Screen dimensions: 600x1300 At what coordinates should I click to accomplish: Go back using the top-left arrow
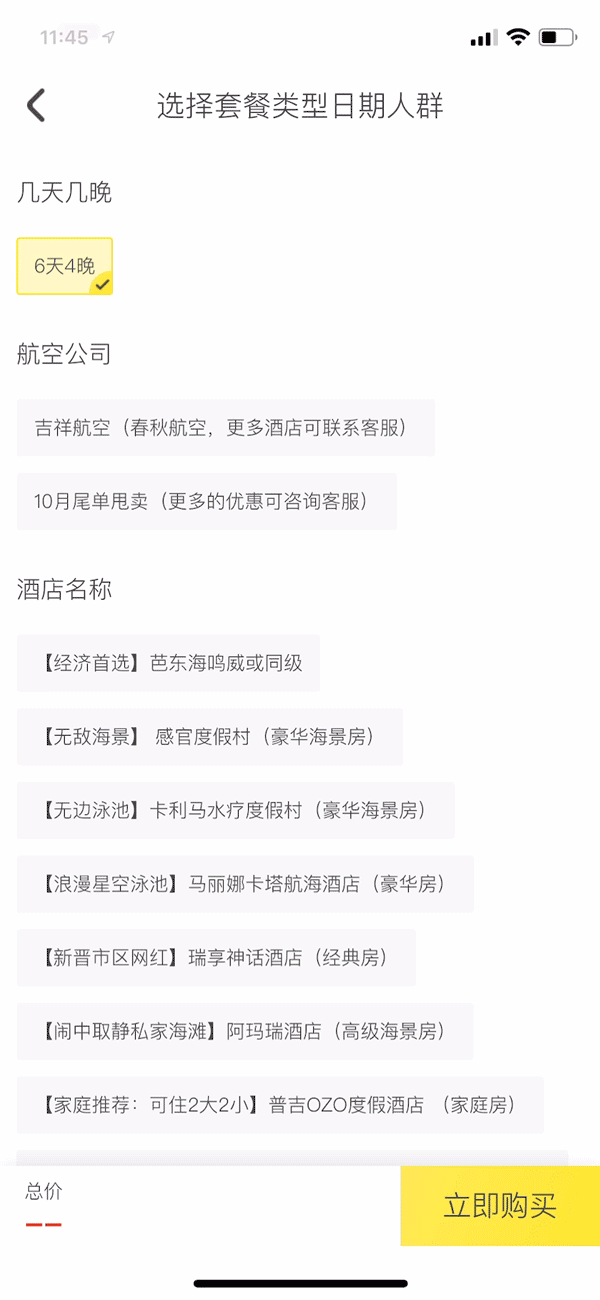click(36, 106)
